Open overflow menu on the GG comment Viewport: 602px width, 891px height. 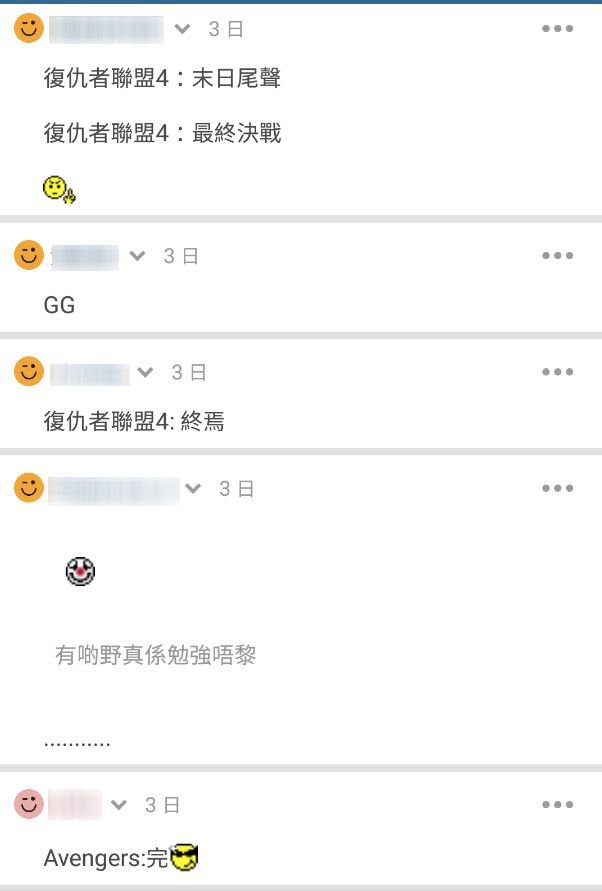click(x=557, y=256)
